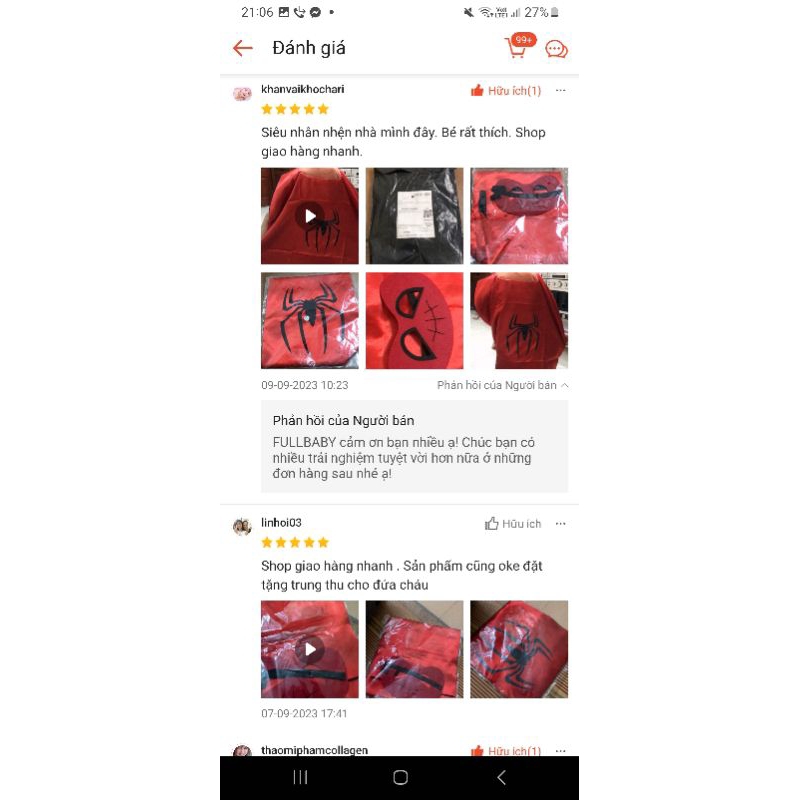Mark thaomiphamcollagen's review as Hữu ích
This screenshot has width=800, height=800.
(506, 750)
